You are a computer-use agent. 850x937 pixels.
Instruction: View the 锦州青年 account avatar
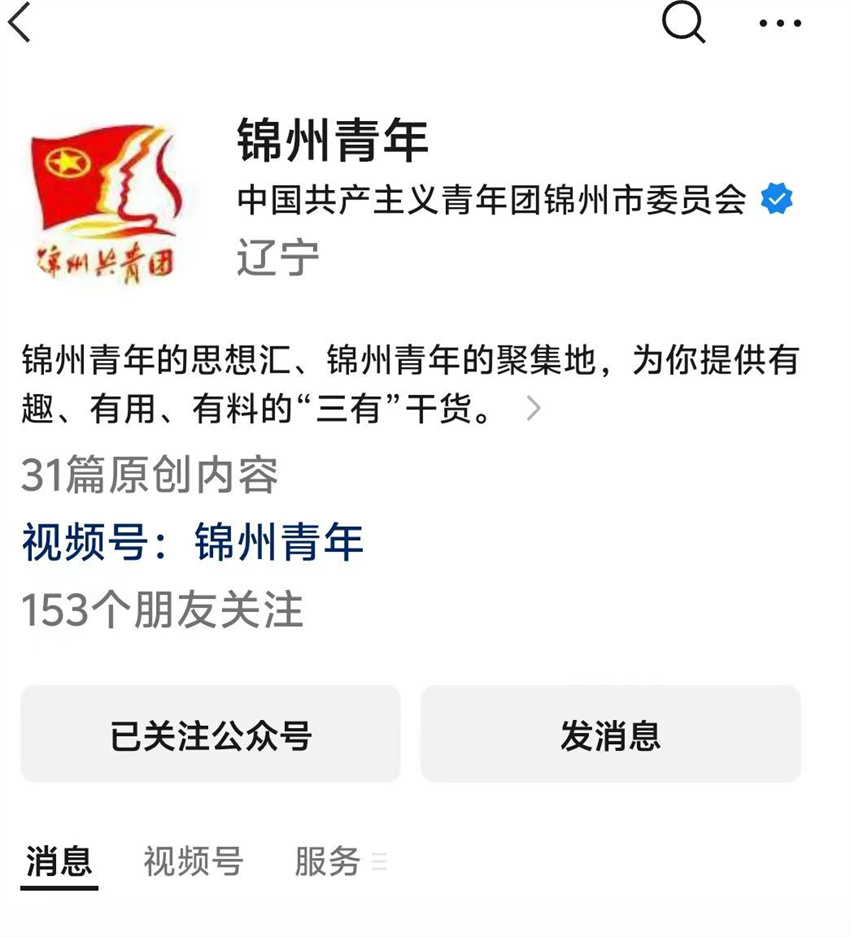(105, 201)
